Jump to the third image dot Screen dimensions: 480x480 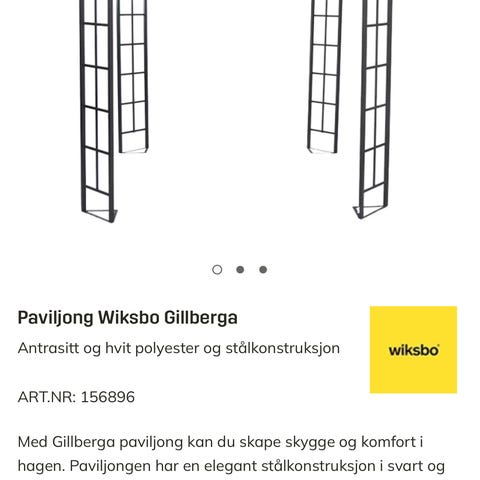263,270
